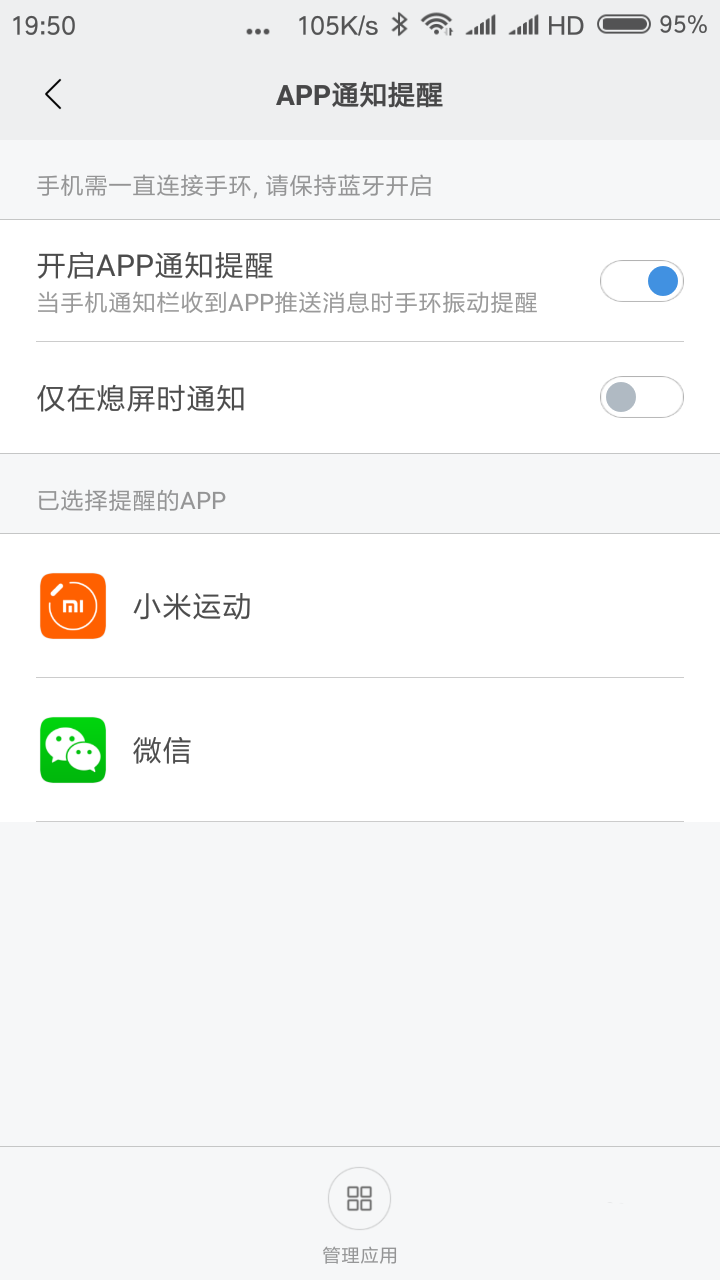Go back using the left arrow
Screen dimensions: 720x1280
(51, 93)
